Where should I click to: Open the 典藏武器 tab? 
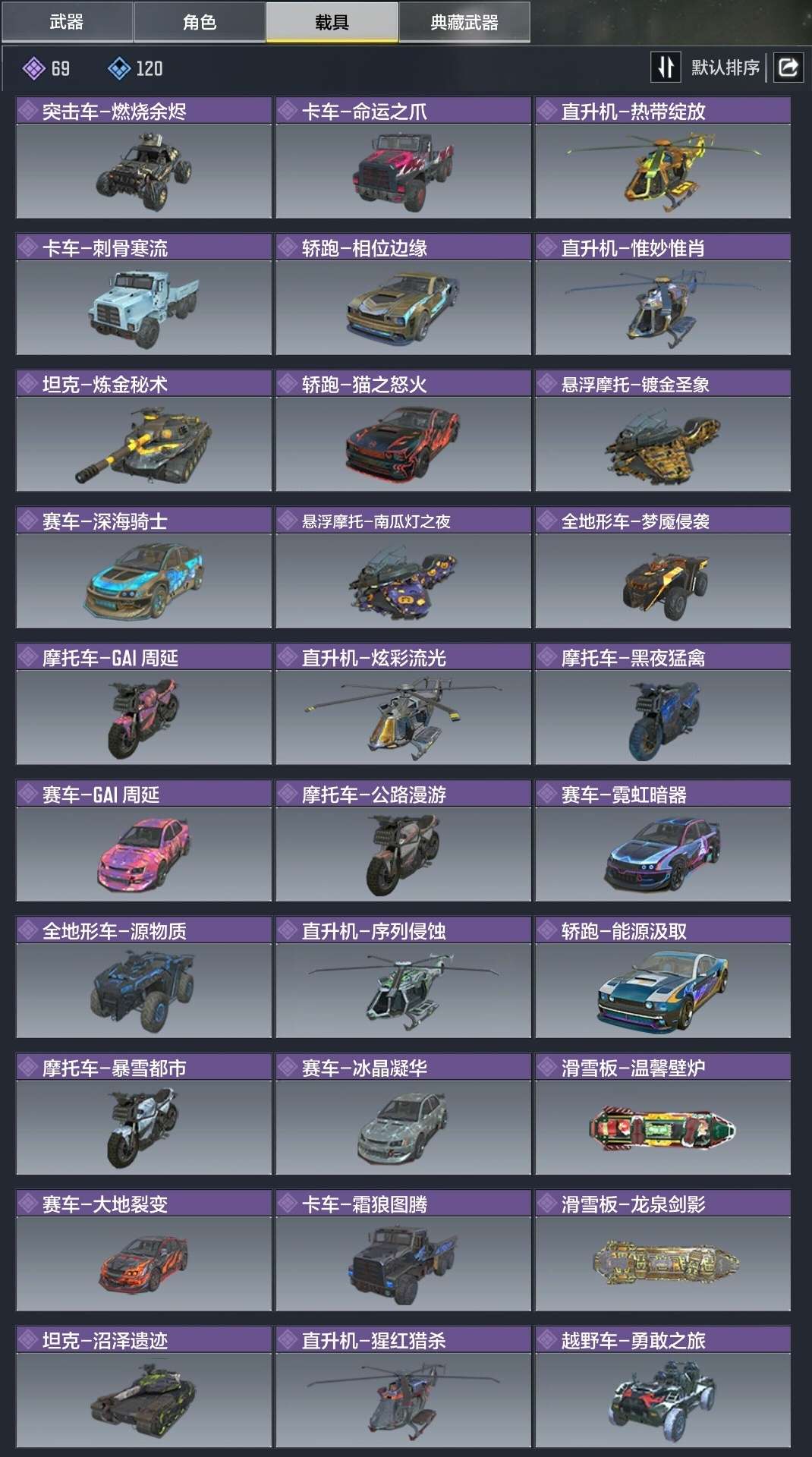[x=464, y=22]
